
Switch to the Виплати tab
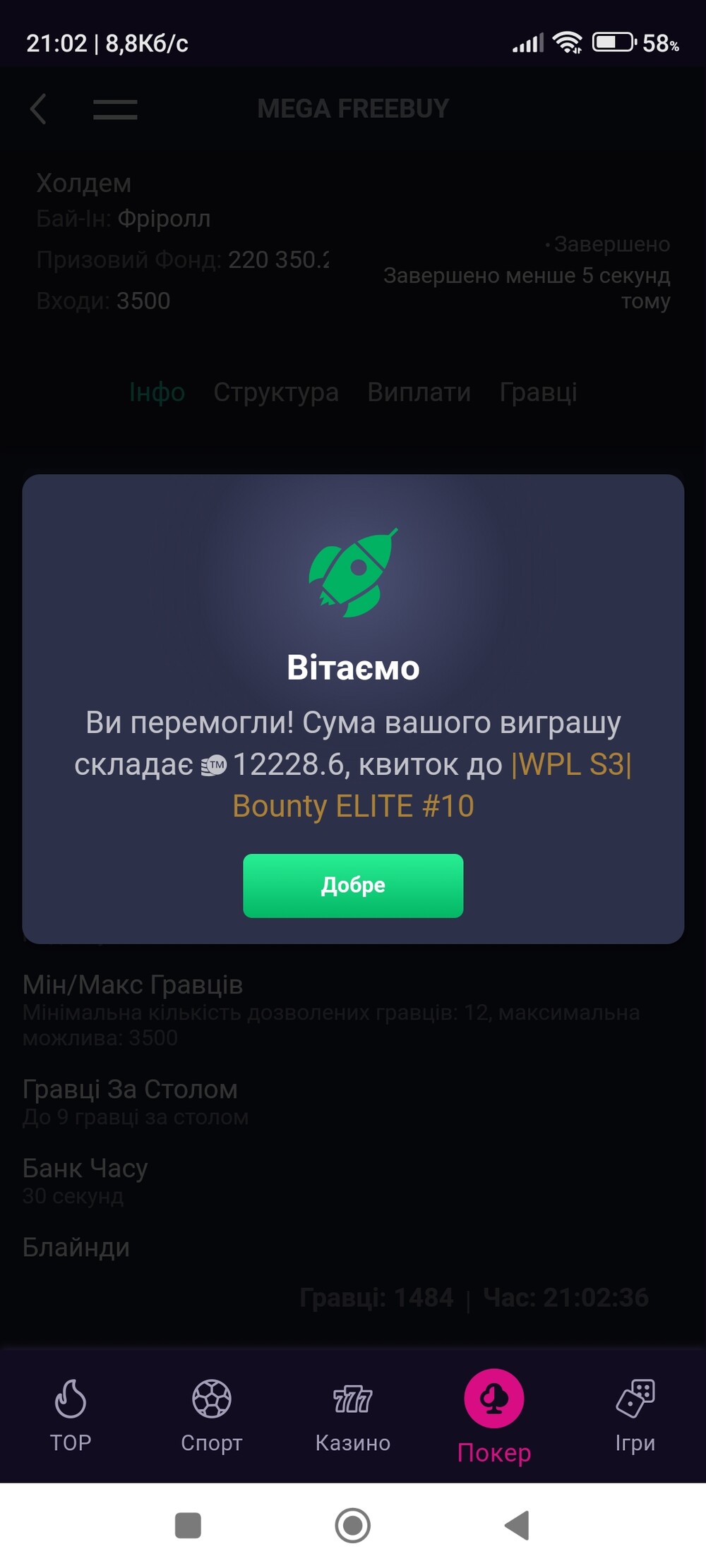coord(419,392)
